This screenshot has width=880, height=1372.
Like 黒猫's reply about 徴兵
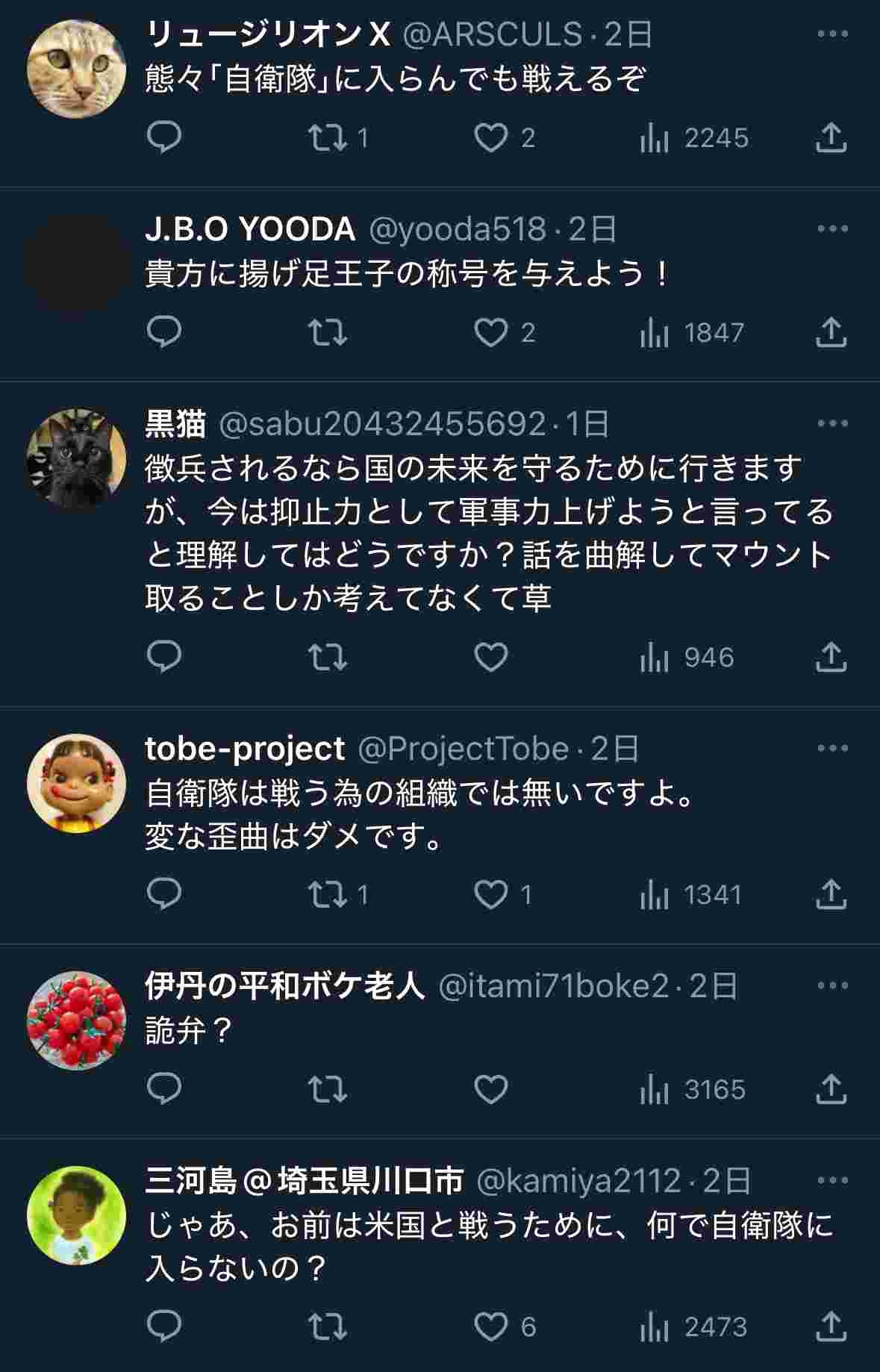tap(491, 657)
